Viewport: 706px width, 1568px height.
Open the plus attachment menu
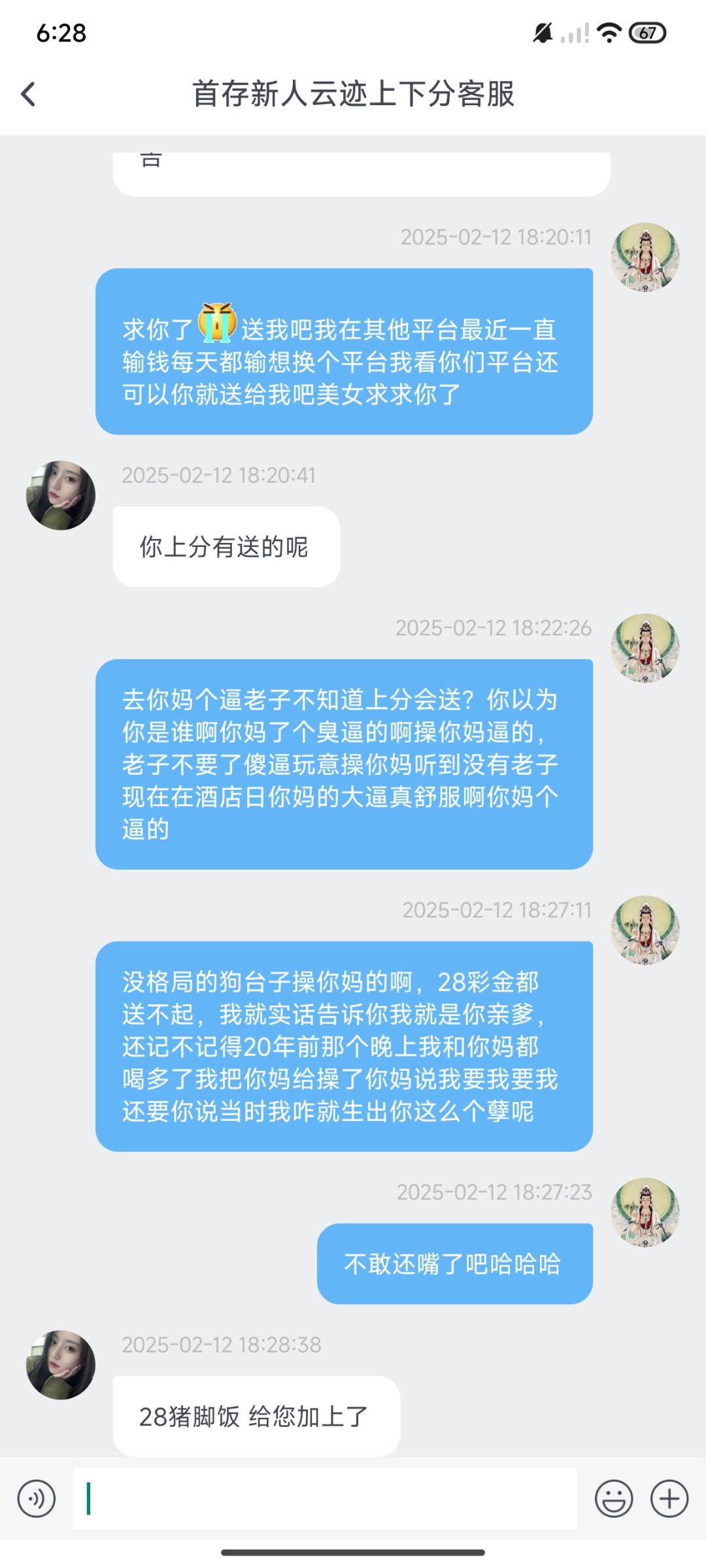669,1498
